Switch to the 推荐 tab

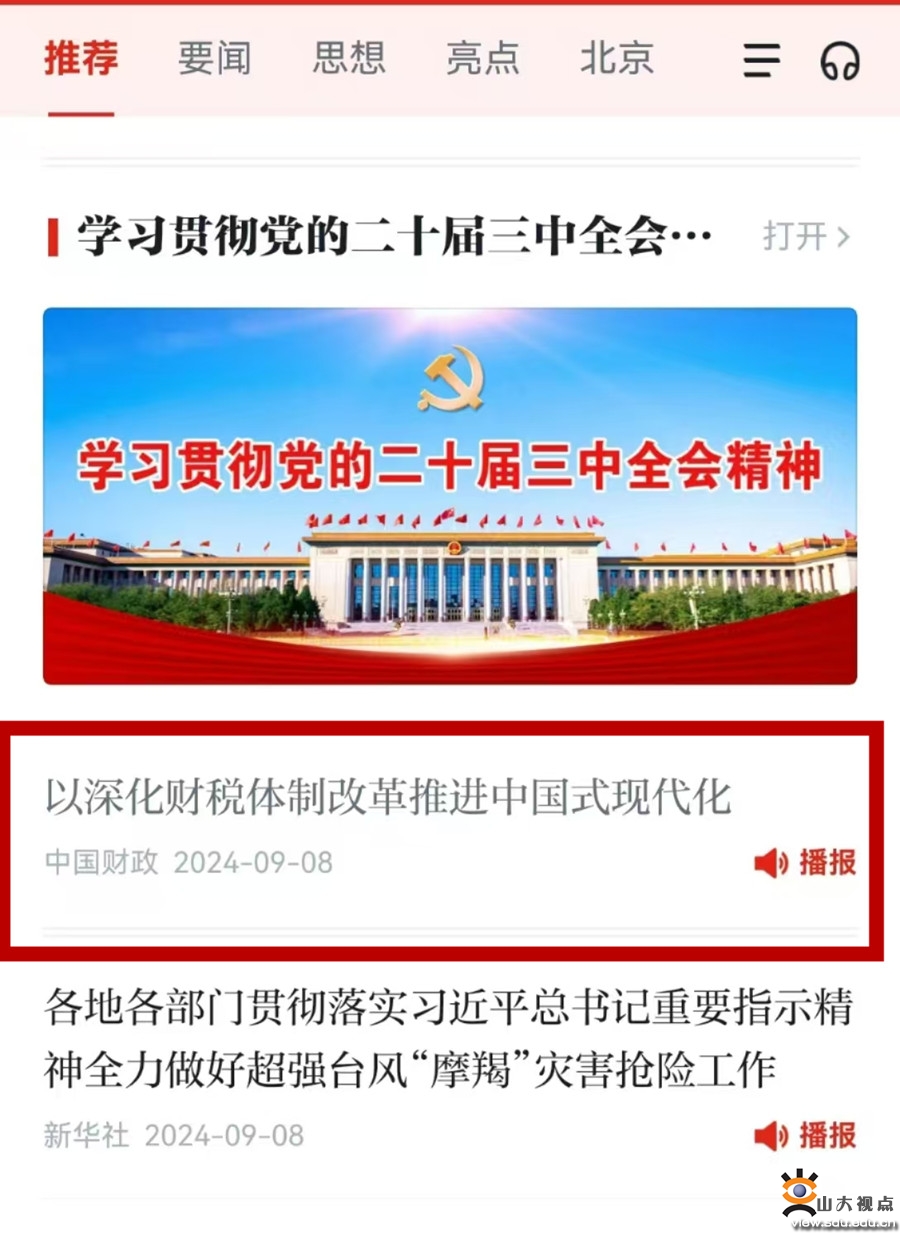click(x=81, y=58)
